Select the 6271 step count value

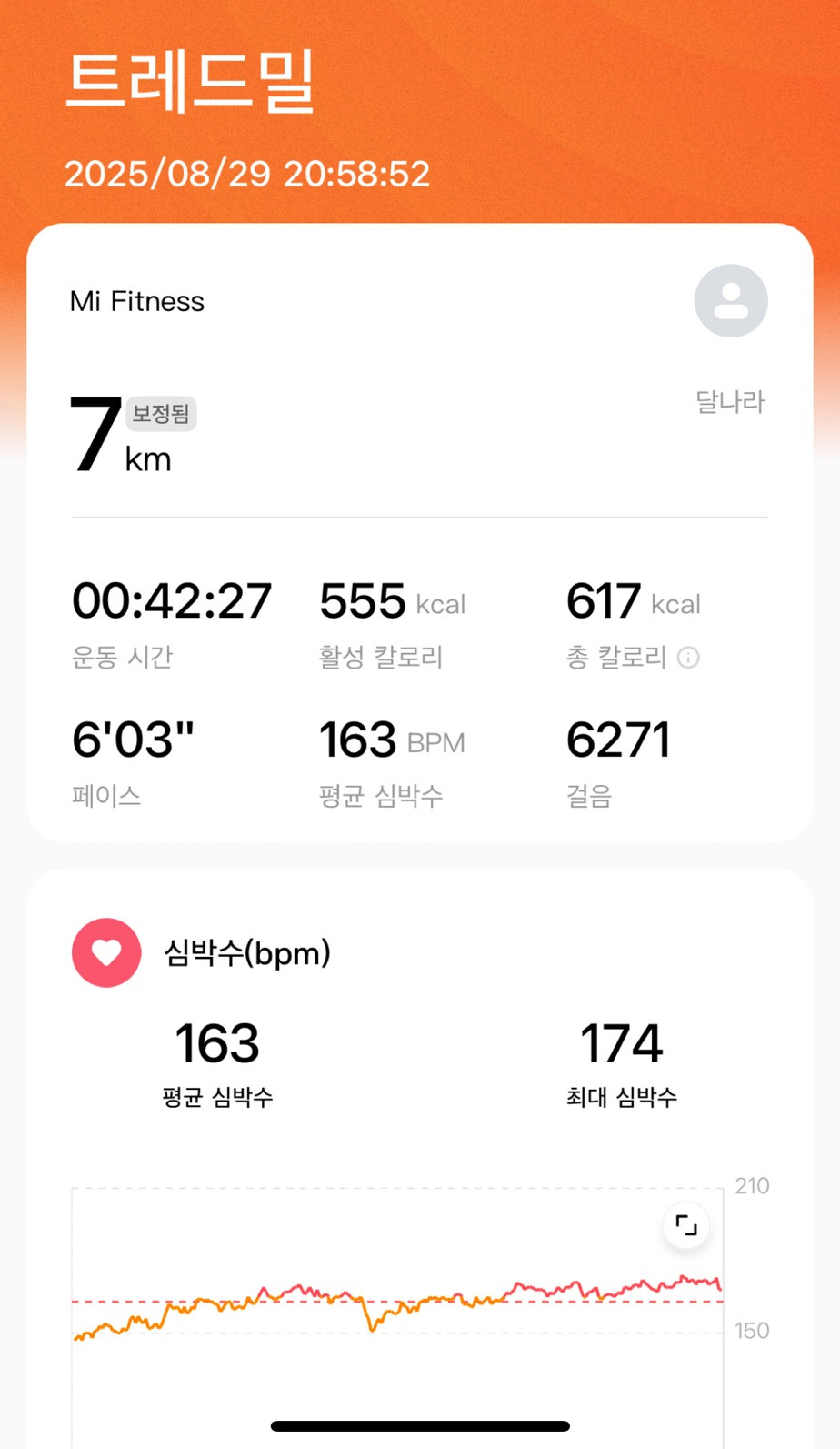click(x=619, y=739)
